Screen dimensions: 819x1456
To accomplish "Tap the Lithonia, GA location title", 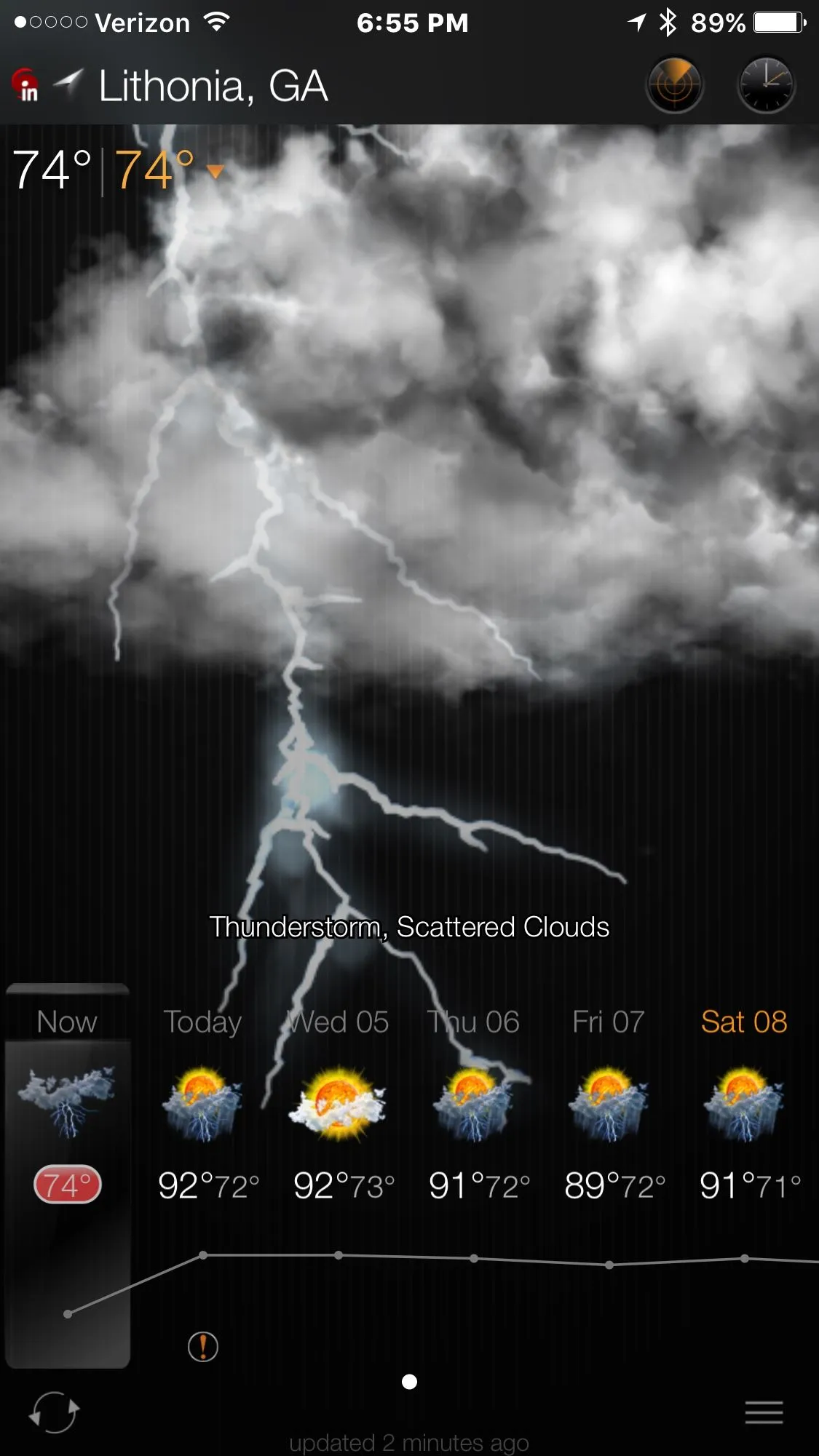I will click(213, 87).
